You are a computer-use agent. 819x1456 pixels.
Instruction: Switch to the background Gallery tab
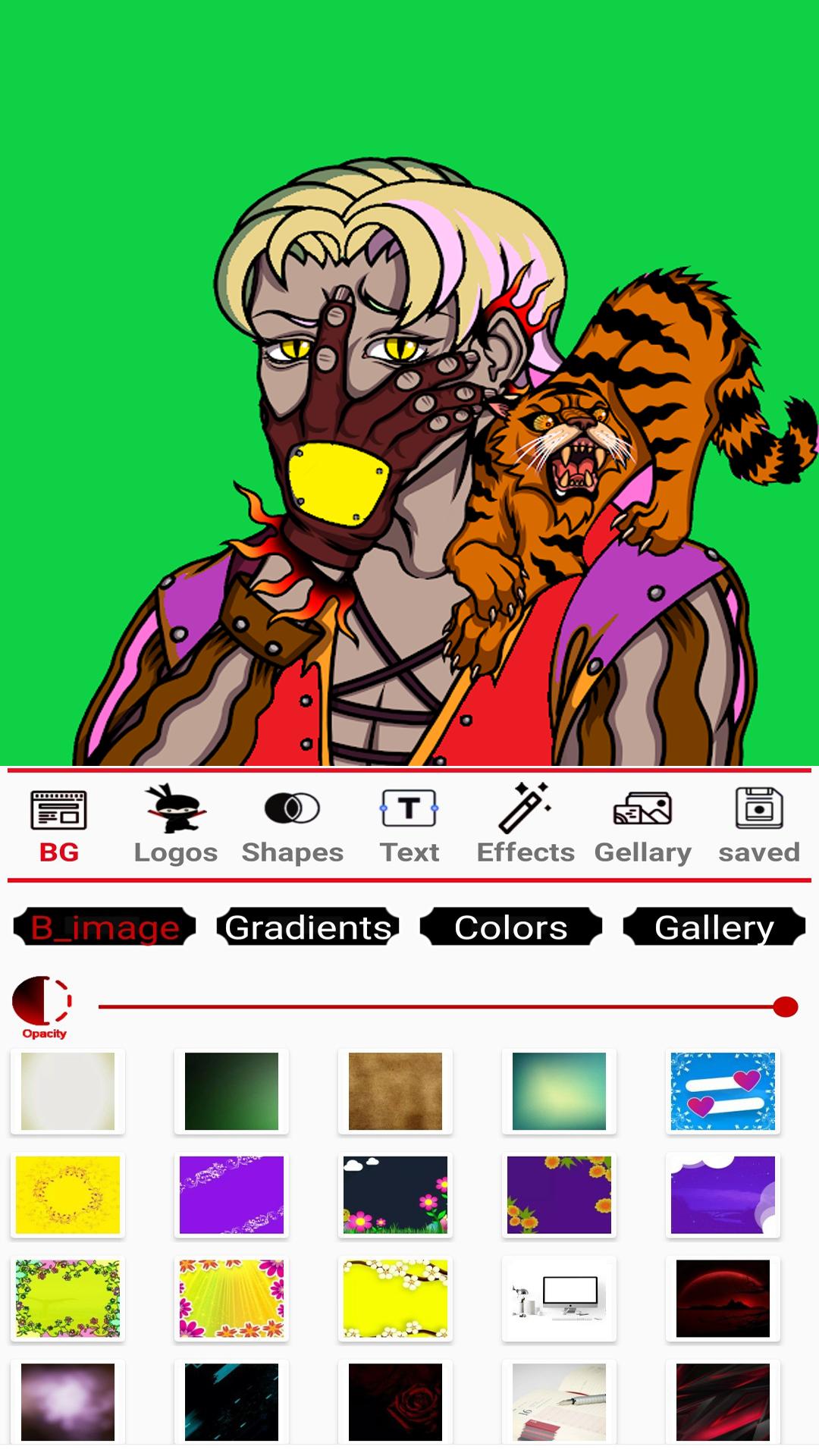coord(714,927)
